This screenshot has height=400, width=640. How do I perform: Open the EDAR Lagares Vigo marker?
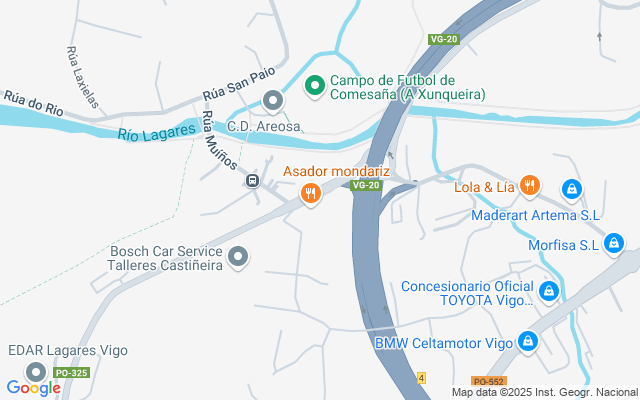tap(38, 372)
